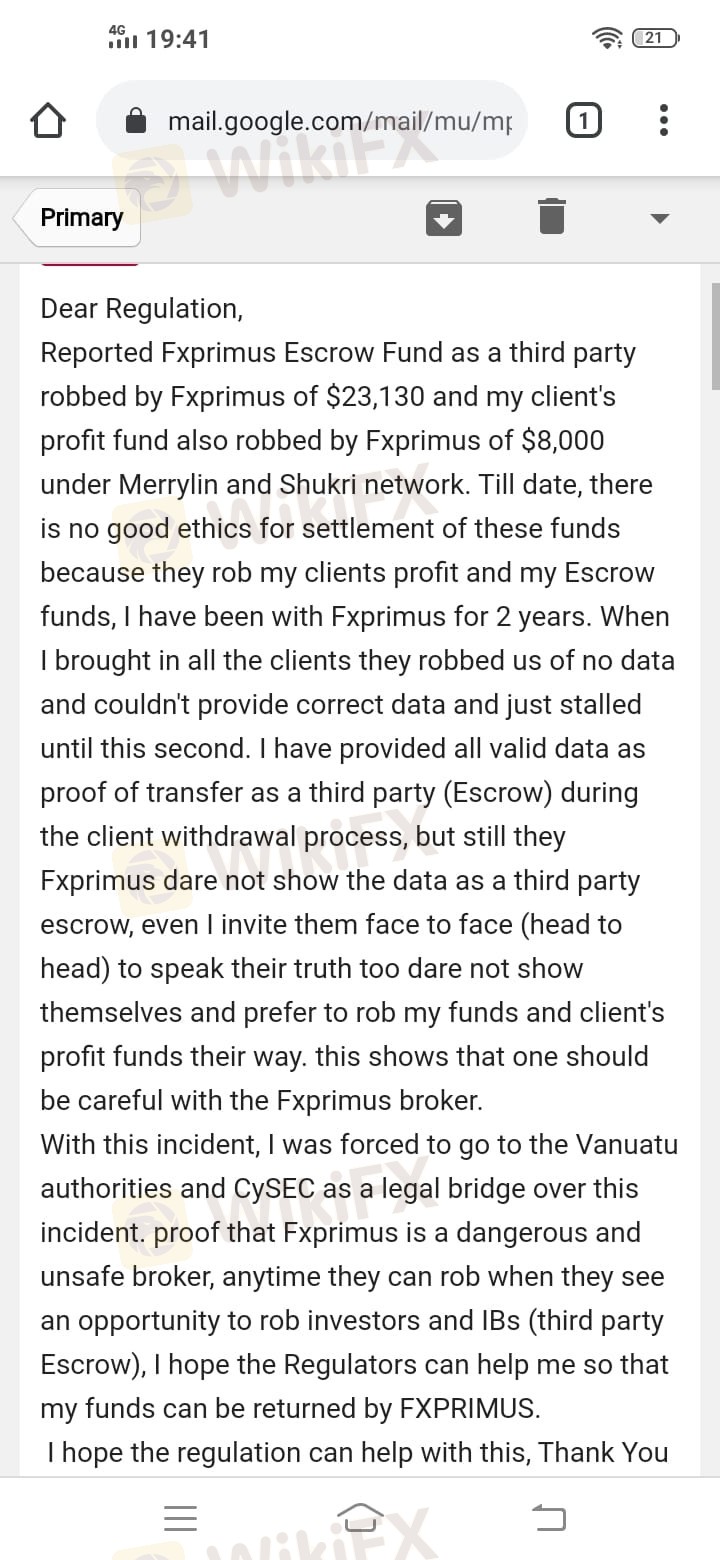Screen dimensions: 720x1560
Task: Go to the browser home page
Action: click(48, 121)
